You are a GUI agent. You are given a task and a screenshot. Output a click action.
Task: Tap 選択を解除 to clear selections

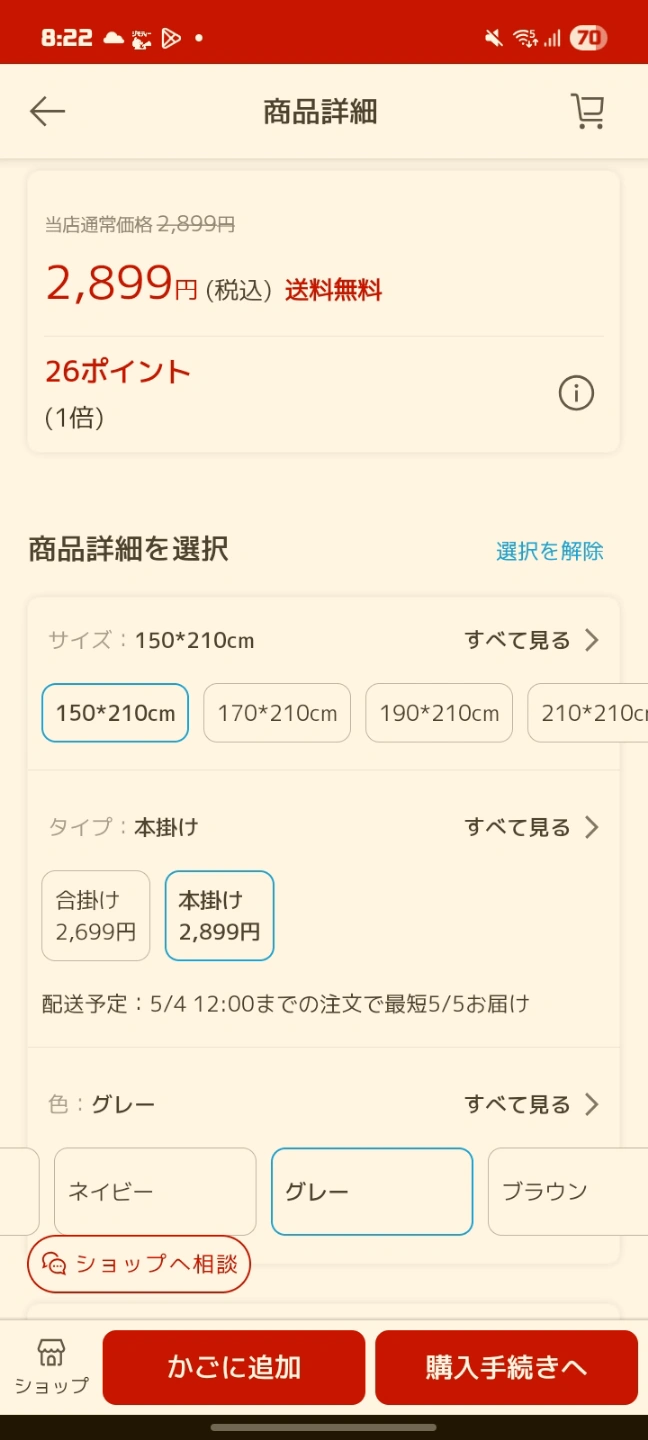[550, 551]
